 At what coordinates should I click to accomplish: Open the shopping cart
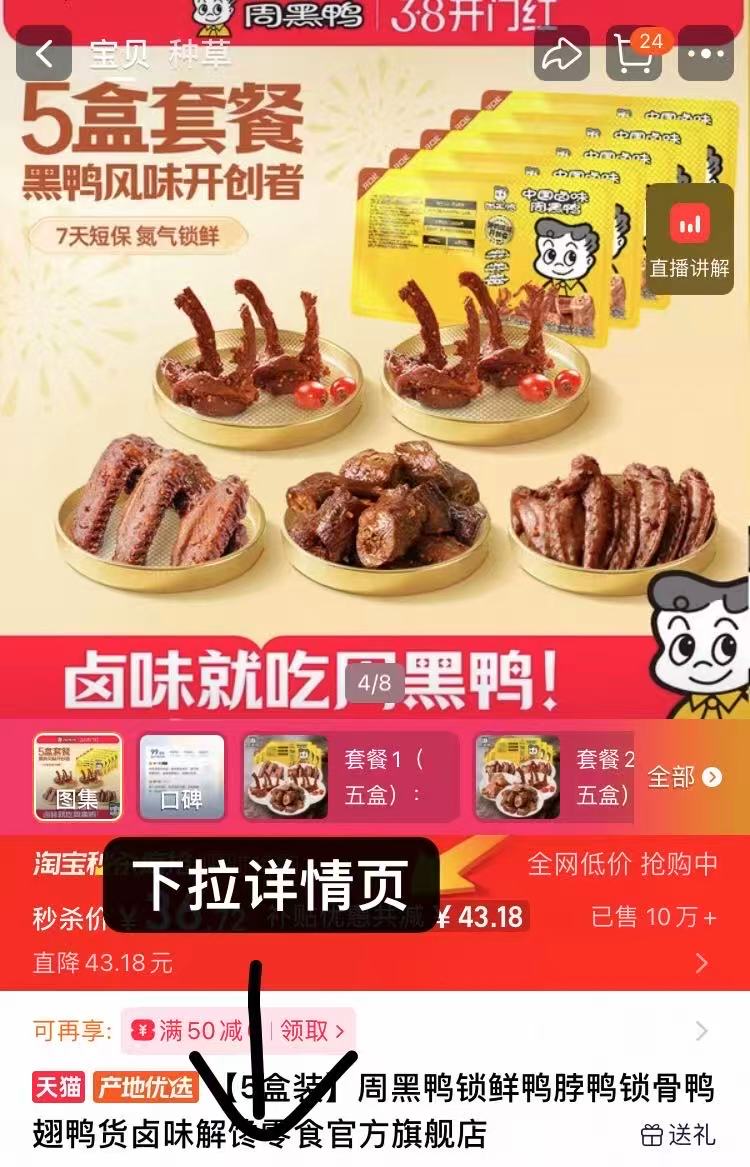coord(634,54)
